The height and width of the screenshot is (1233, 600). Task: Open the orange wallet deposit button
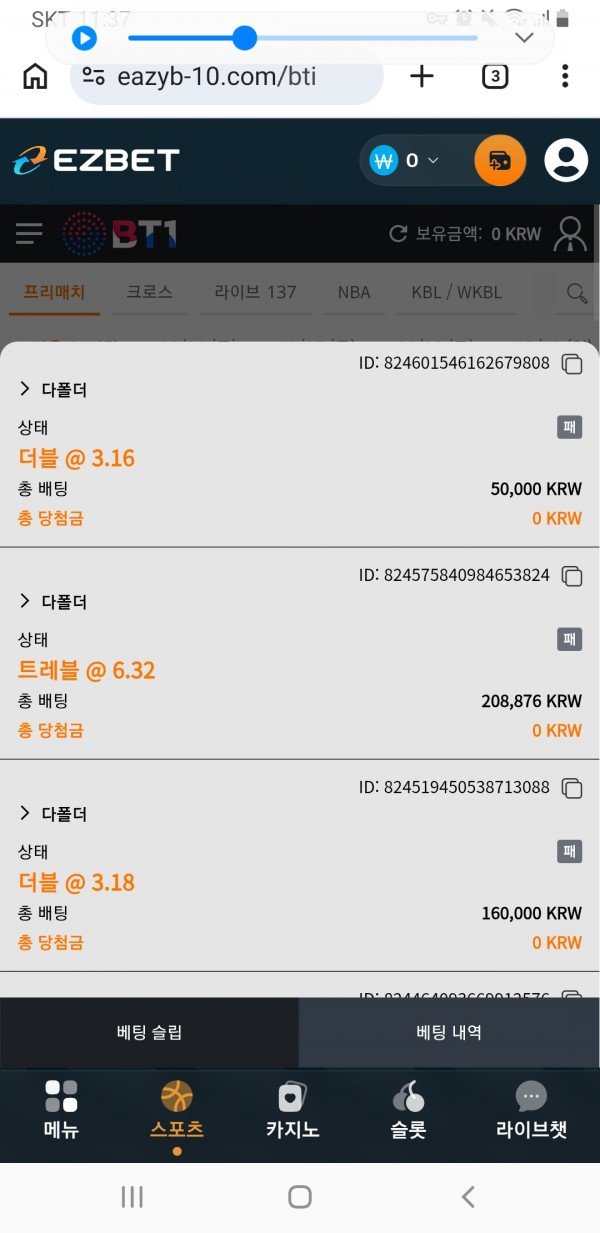[x=499, y=160]
